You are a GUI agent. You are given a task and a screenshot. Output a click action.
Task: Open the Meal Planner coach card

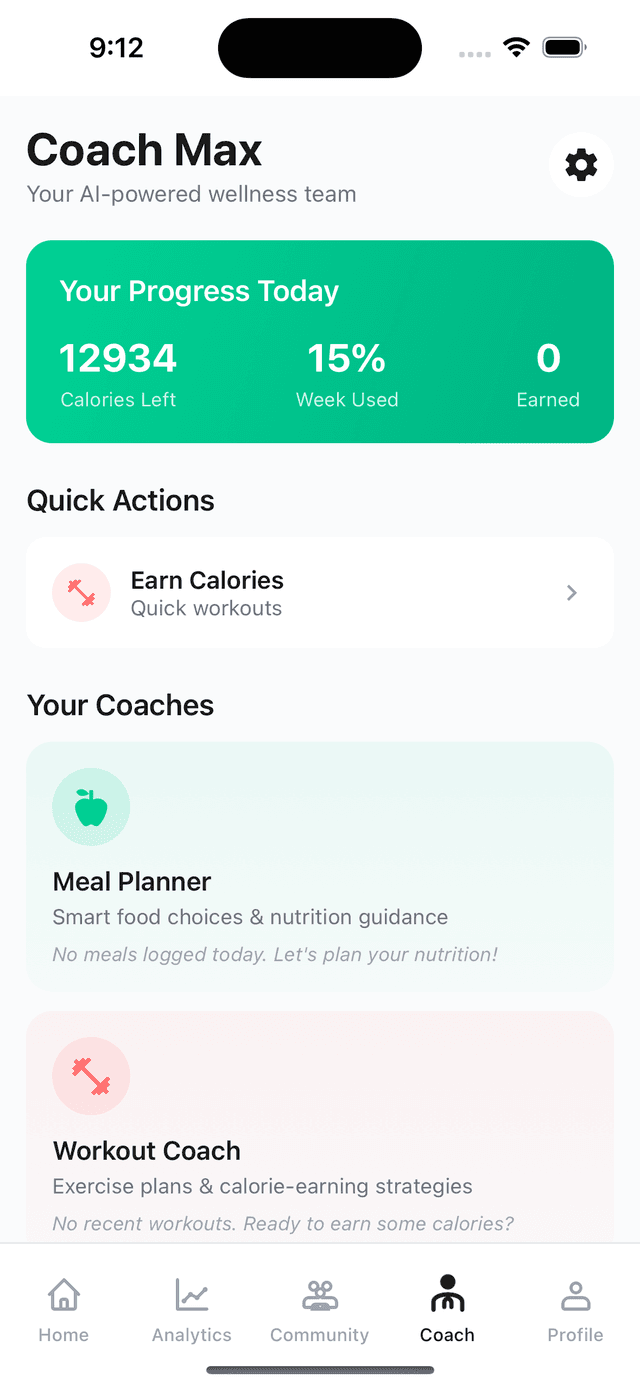pyautogui.click(x=320, y=866)
